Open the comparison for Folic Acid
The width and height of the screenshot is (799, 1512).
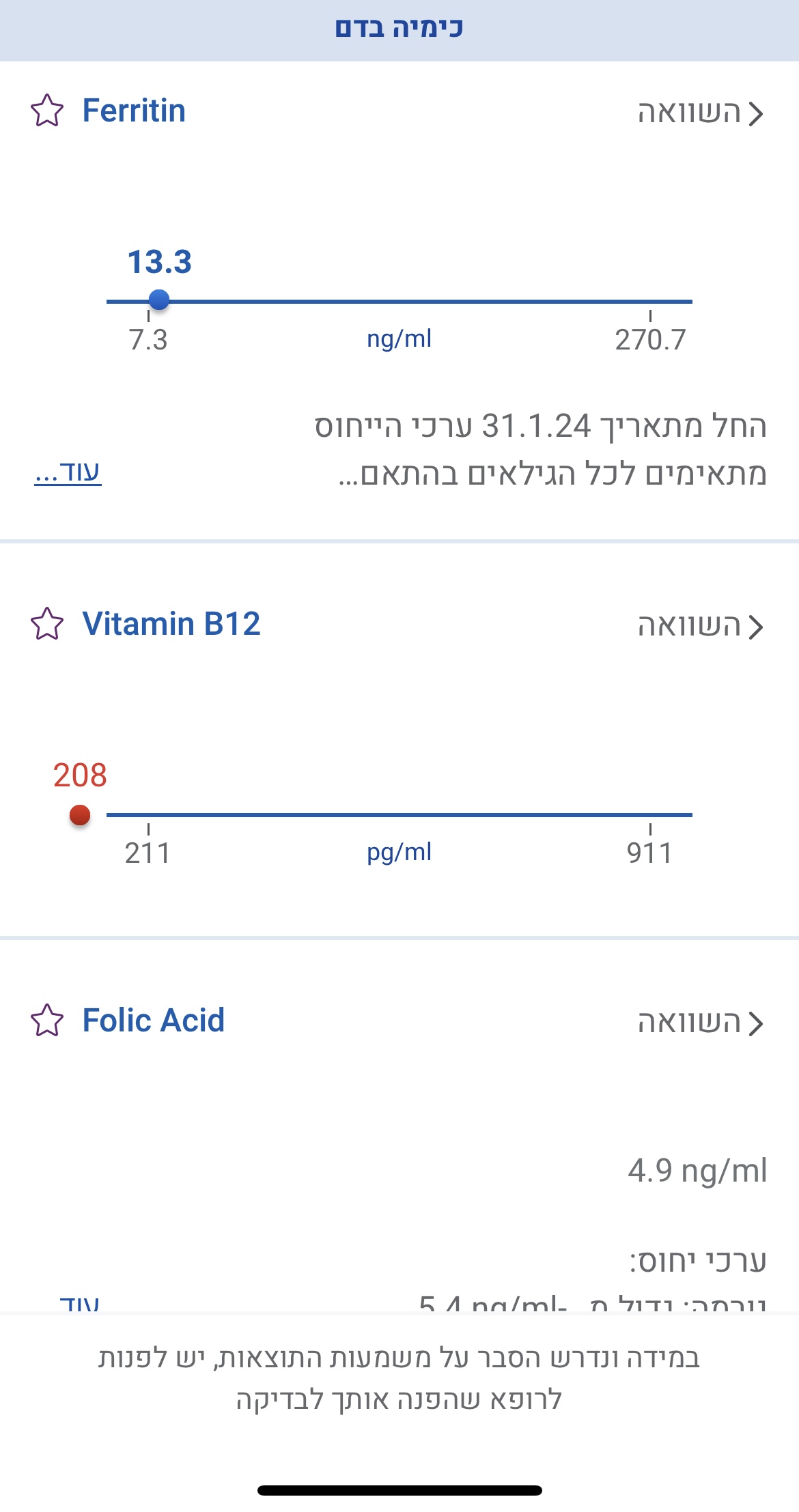[x=700, y=1023]
